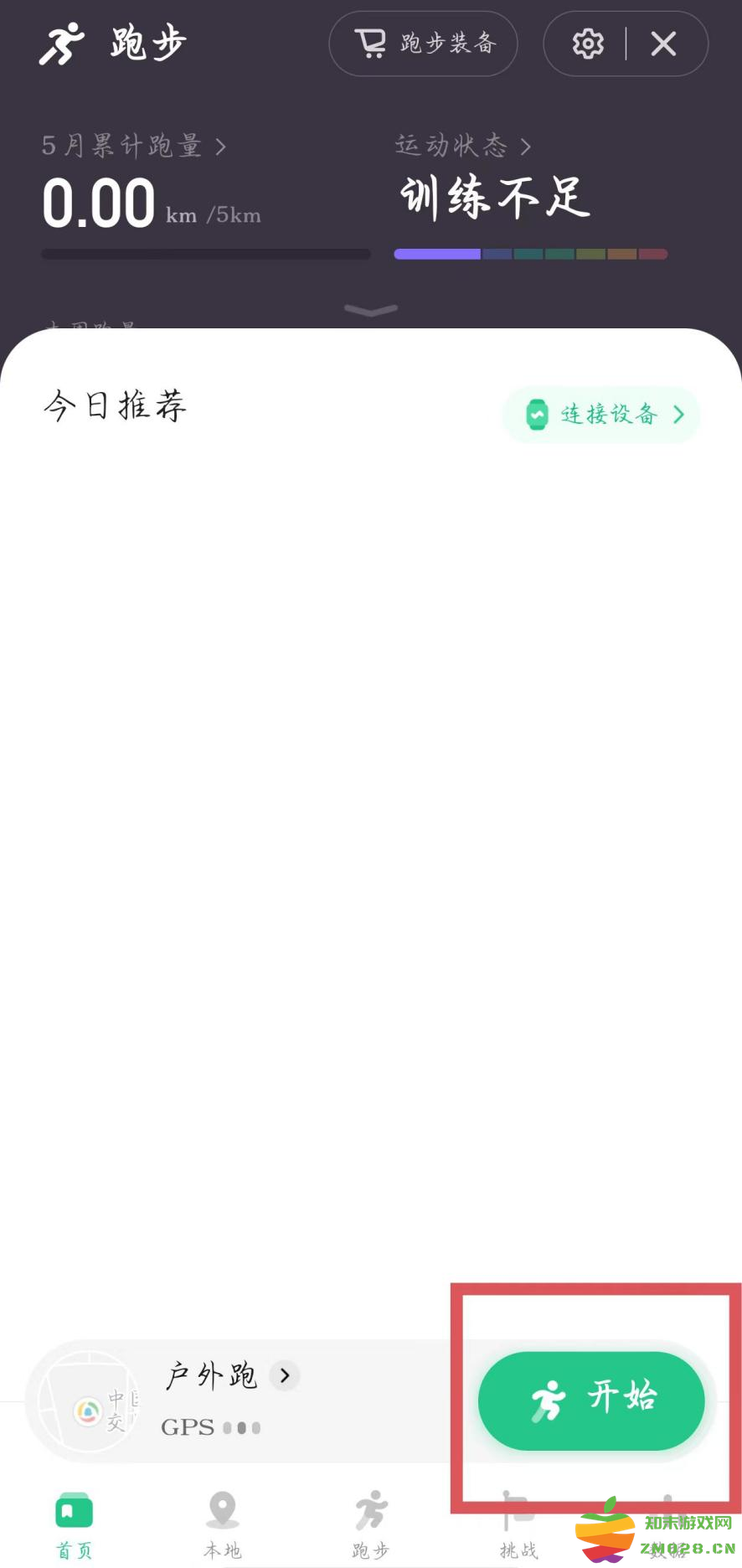Viewport: 742px width, 1568px height.
Task: Open 连接设备 to connect a device
Action: point(600,414)
